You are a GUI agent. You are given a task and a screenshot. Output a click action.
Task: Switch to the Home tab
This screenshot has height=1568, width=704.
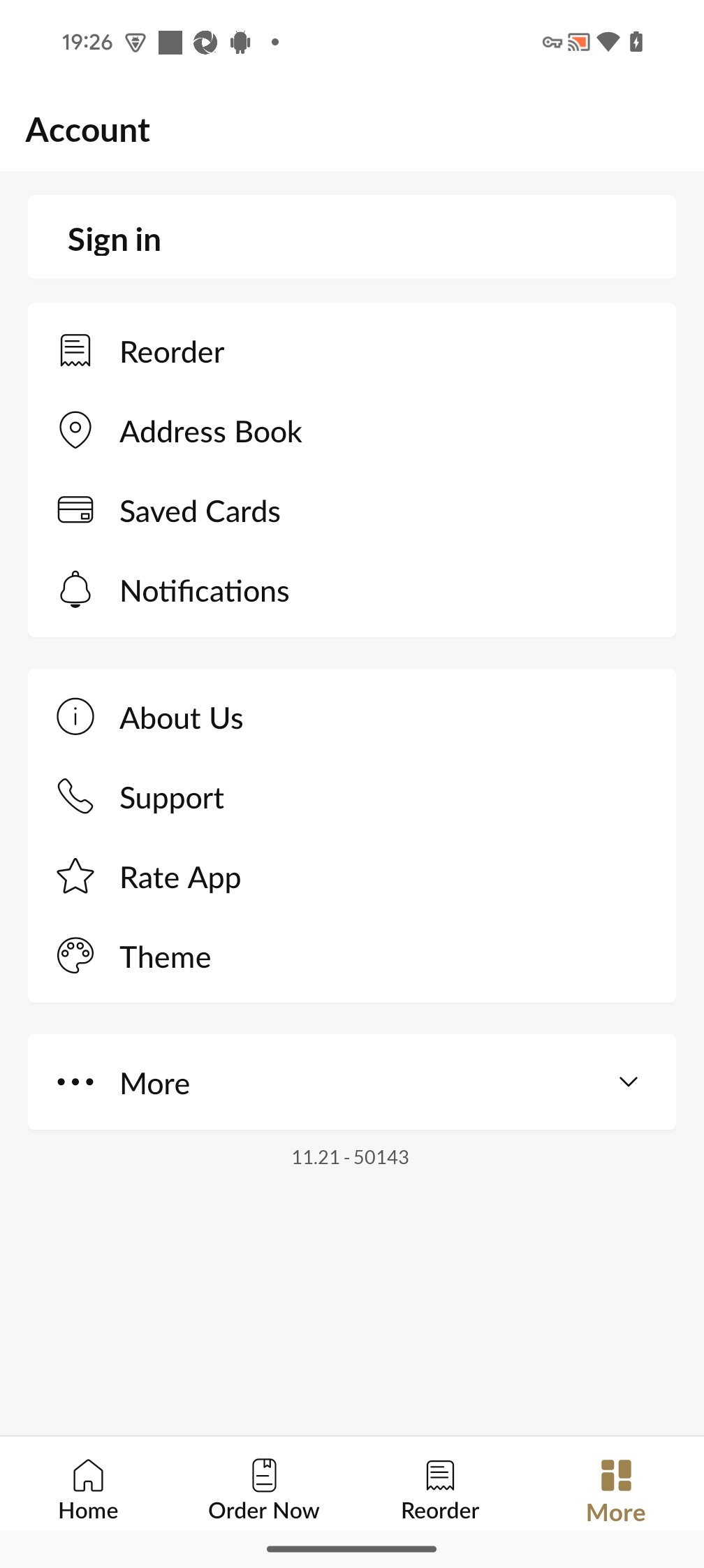88,1490
